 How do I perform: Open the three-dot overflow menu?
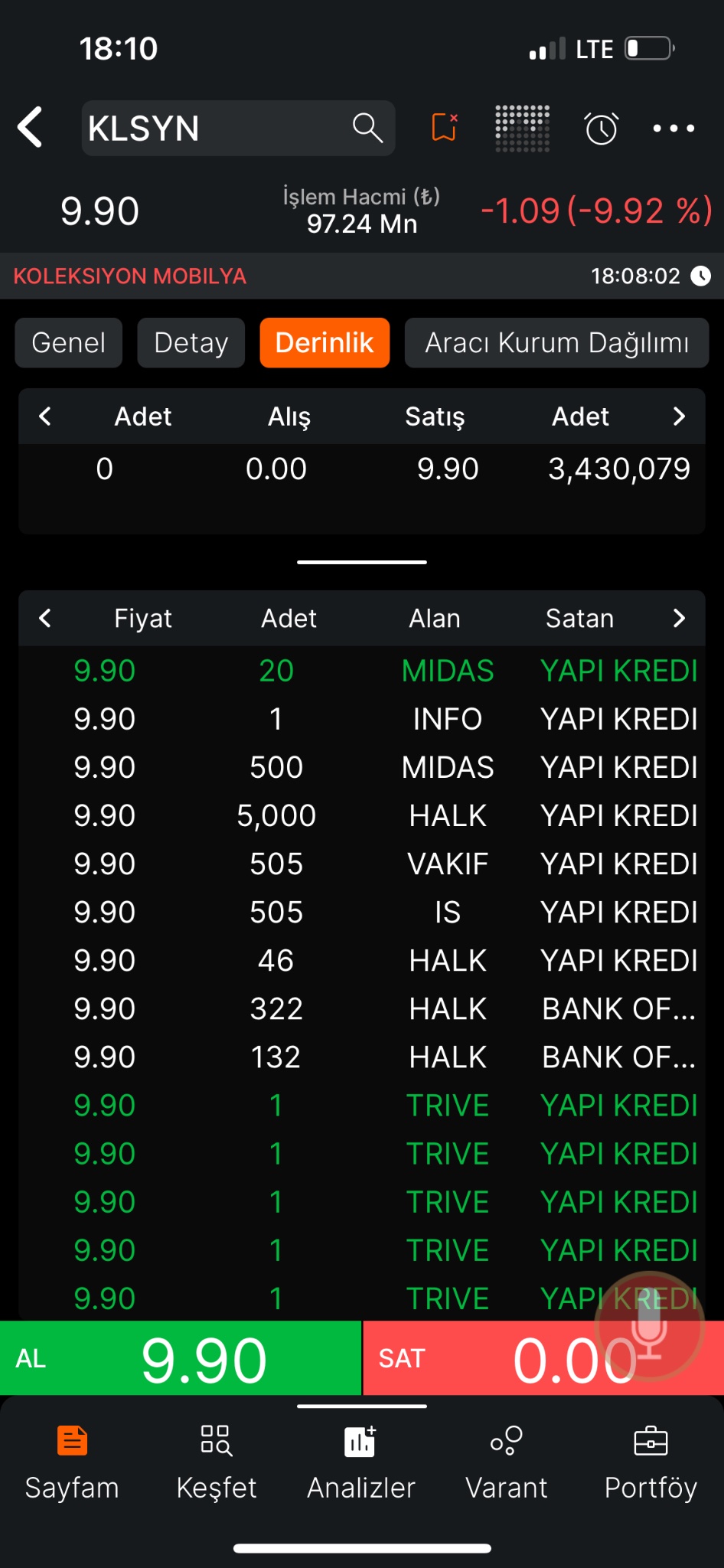(673, 128)
